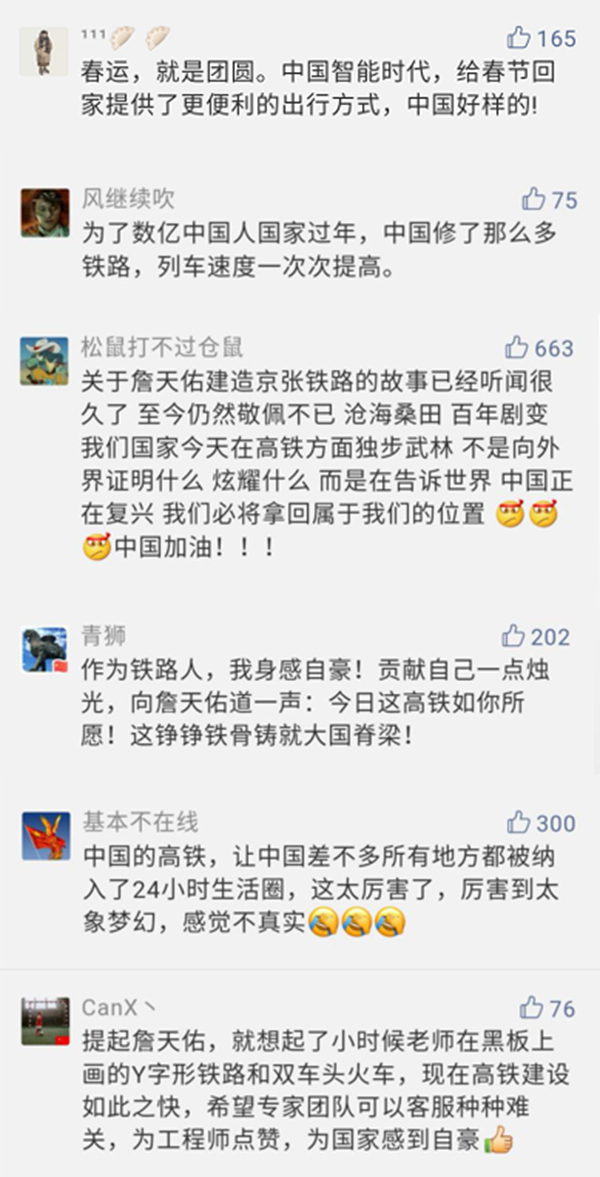Viewport: 600px width, 1177px height.
Task: Like 青狮's comment
Action: click(x=514, y=636)
